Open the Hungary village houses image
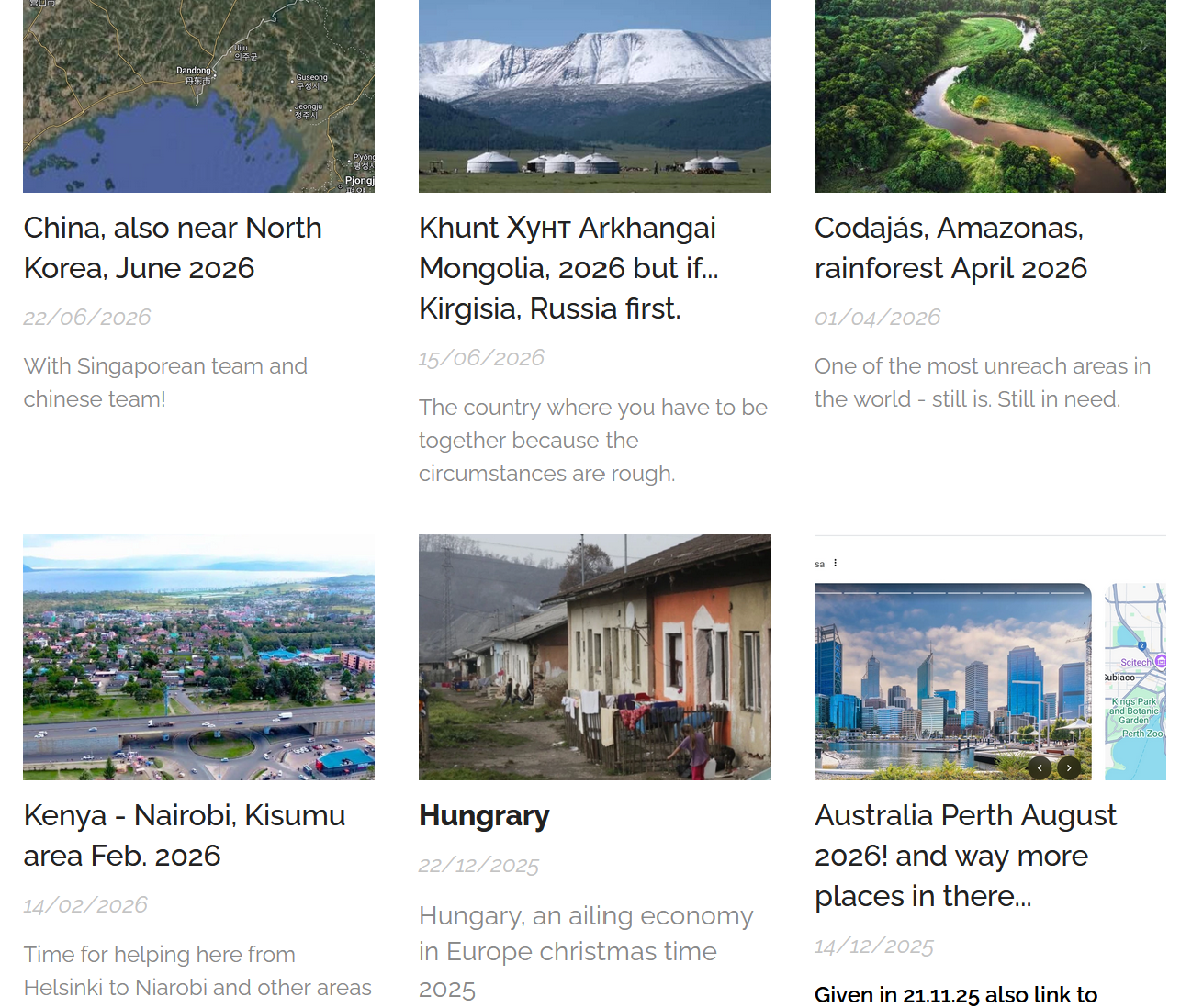This screenshot has width=1203, height=1008. [594, 657]
